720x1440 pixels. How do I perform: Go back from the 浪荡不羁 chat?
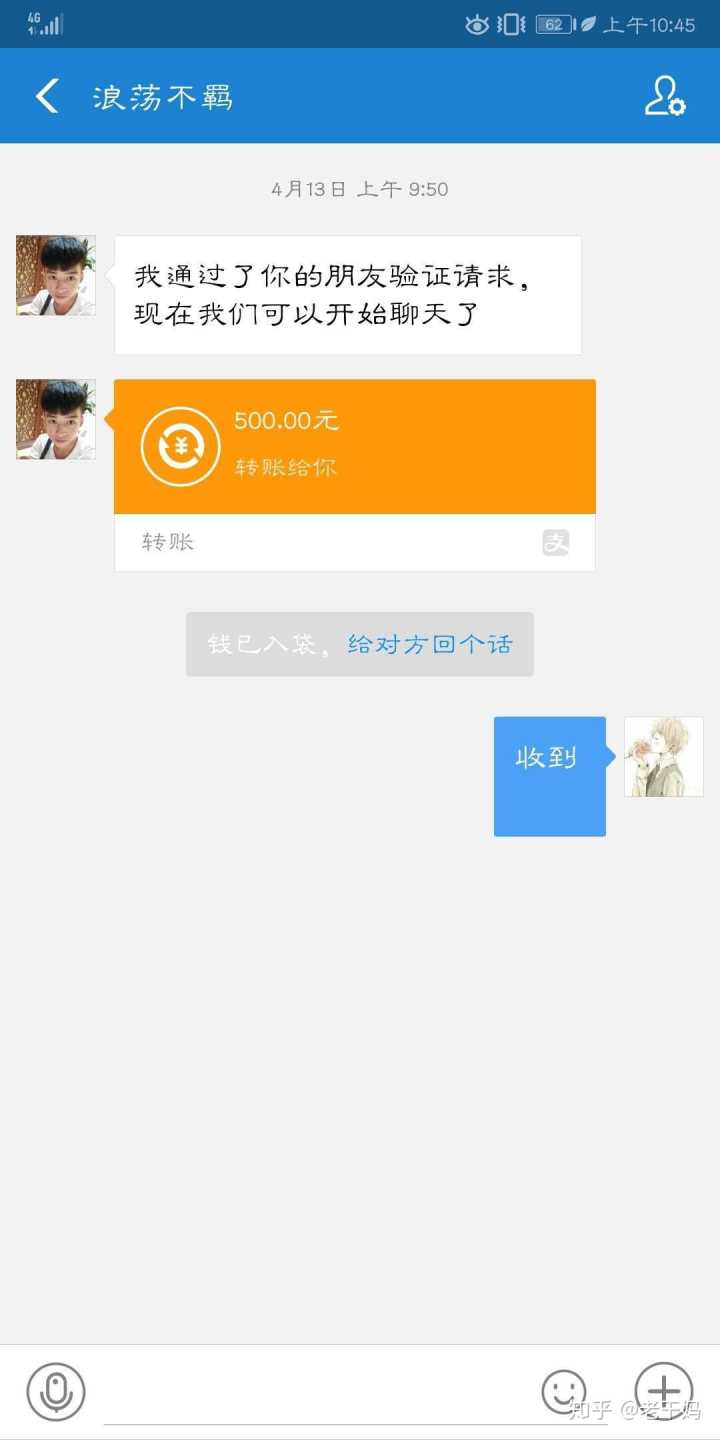[47, 96]
